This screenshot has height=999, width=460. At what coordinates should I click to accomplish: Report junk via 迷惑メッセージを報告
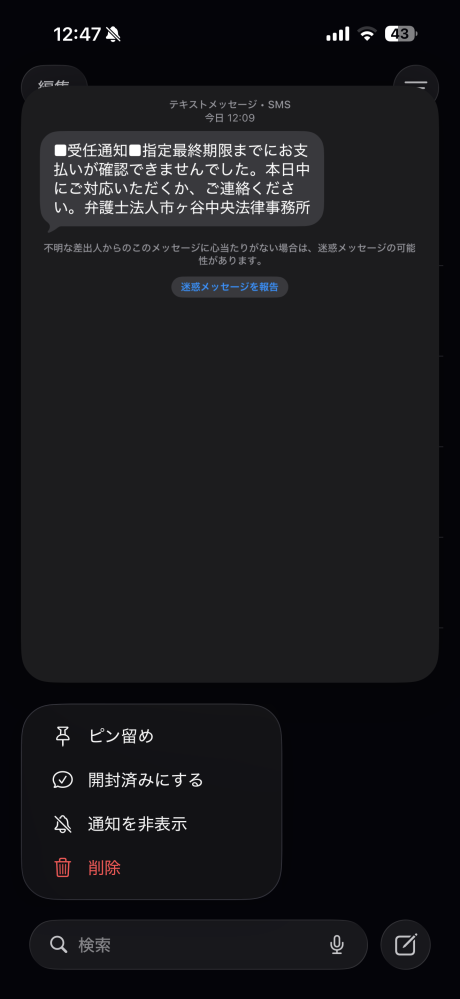click(x=229, y=287)
